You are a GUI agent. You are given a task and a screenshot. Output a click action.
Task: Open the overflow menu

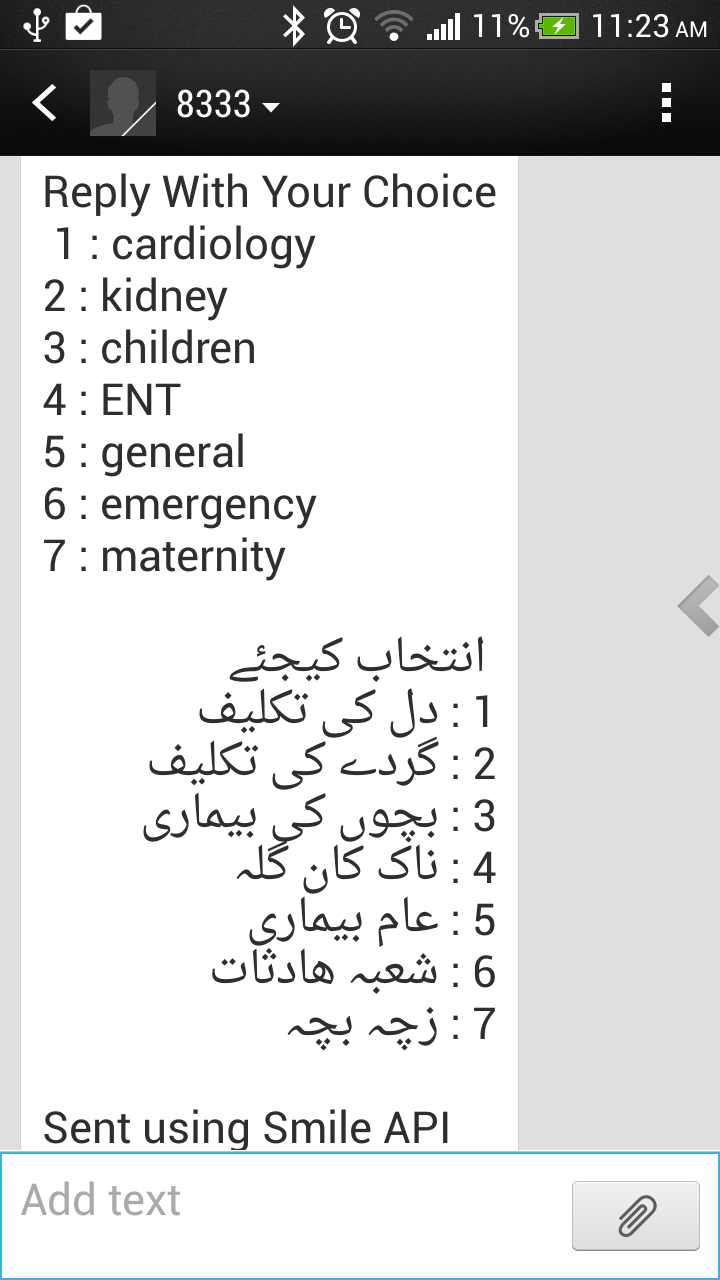[x=666, y=103]
